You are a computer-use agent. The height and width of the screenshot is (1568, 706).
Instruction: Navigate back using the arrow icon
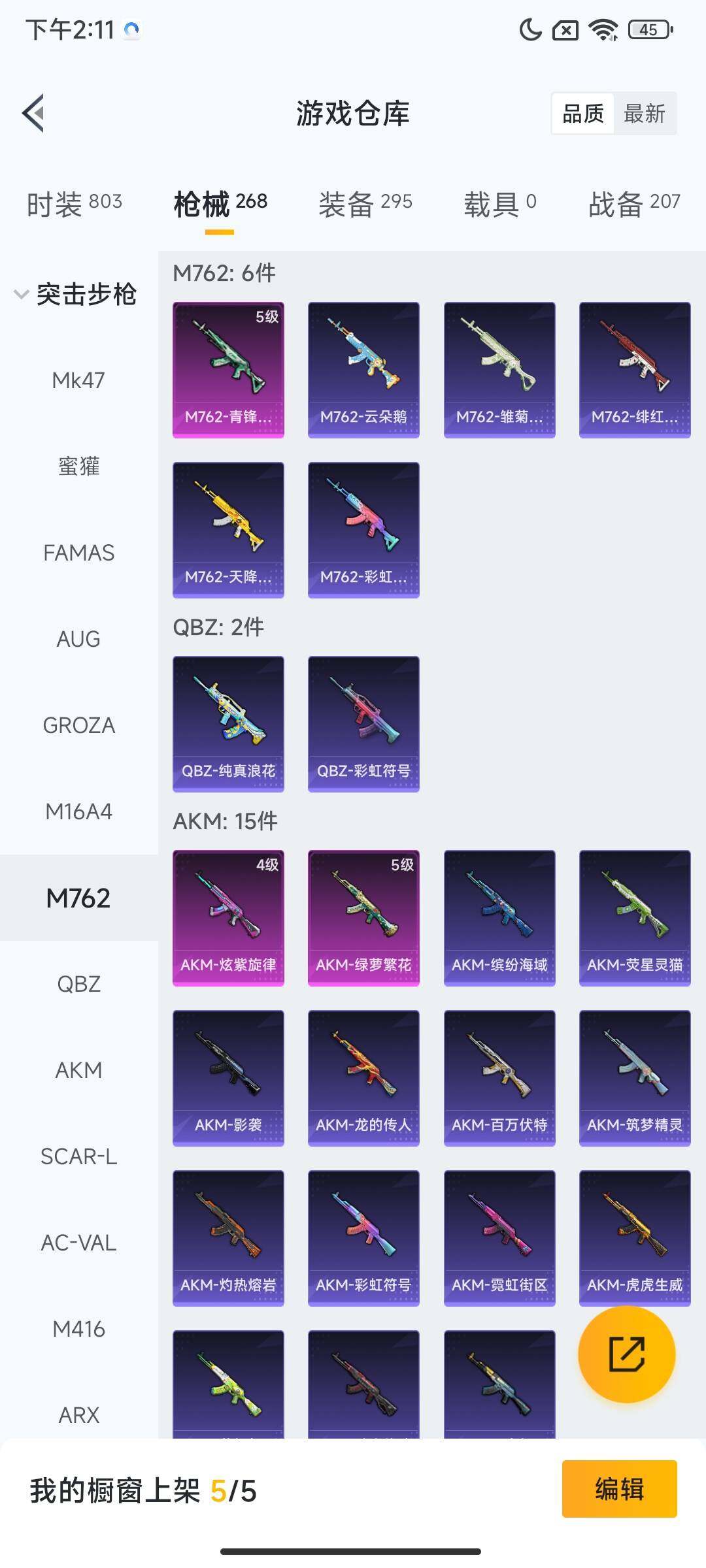click(34, 112)
